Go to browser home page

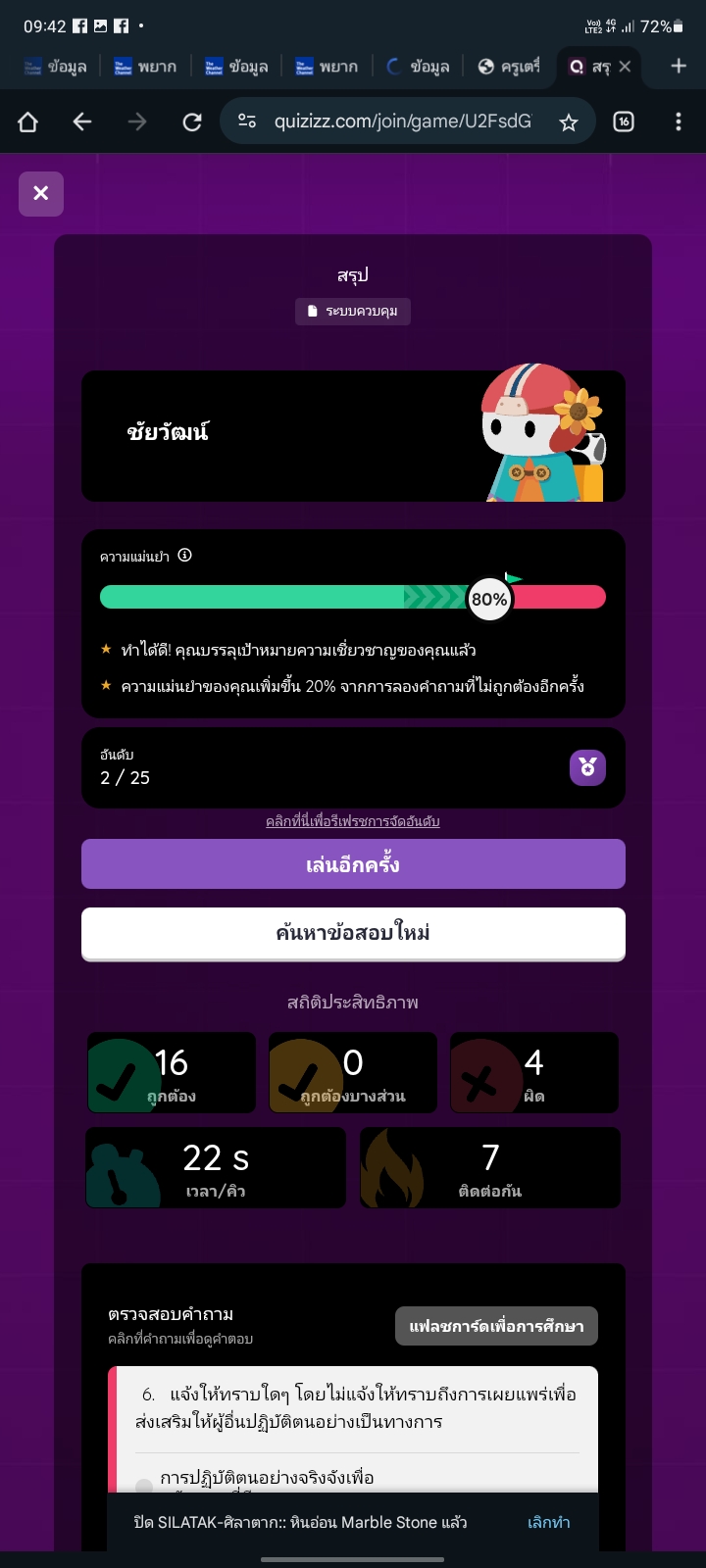click(x=27, y=122)
